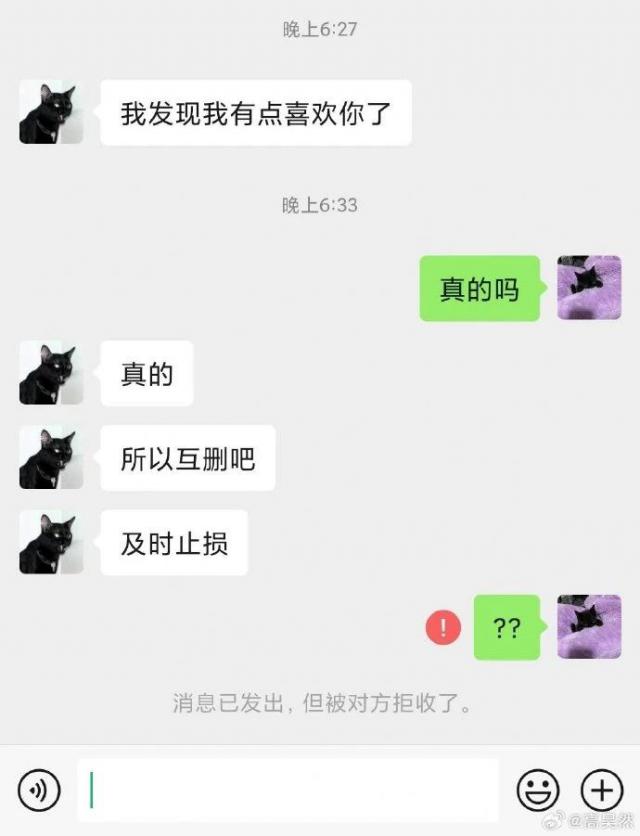
Task: Open the avatar beside 及时止损
Action: [50, 543]
